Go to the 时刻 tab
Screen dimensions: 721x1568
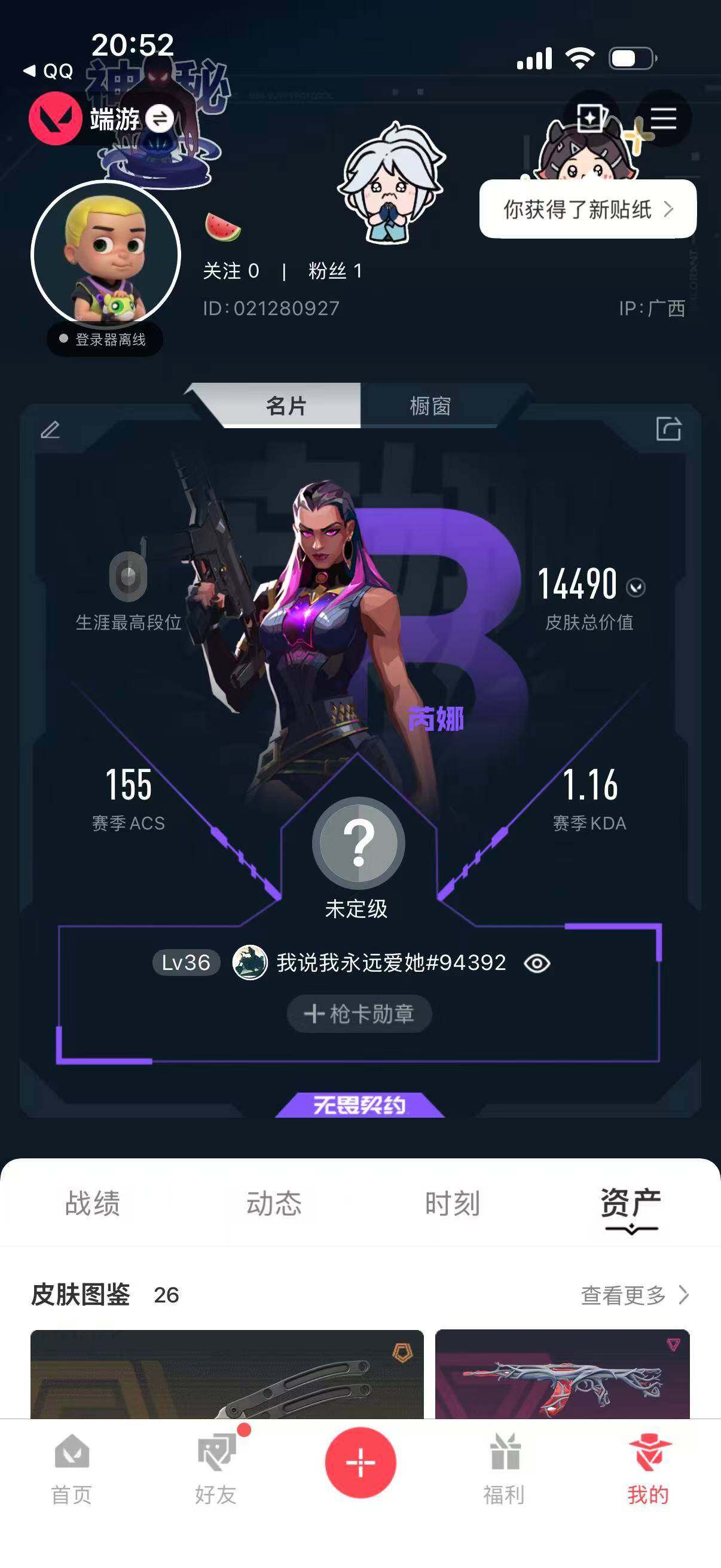(x=453, y=1203)
